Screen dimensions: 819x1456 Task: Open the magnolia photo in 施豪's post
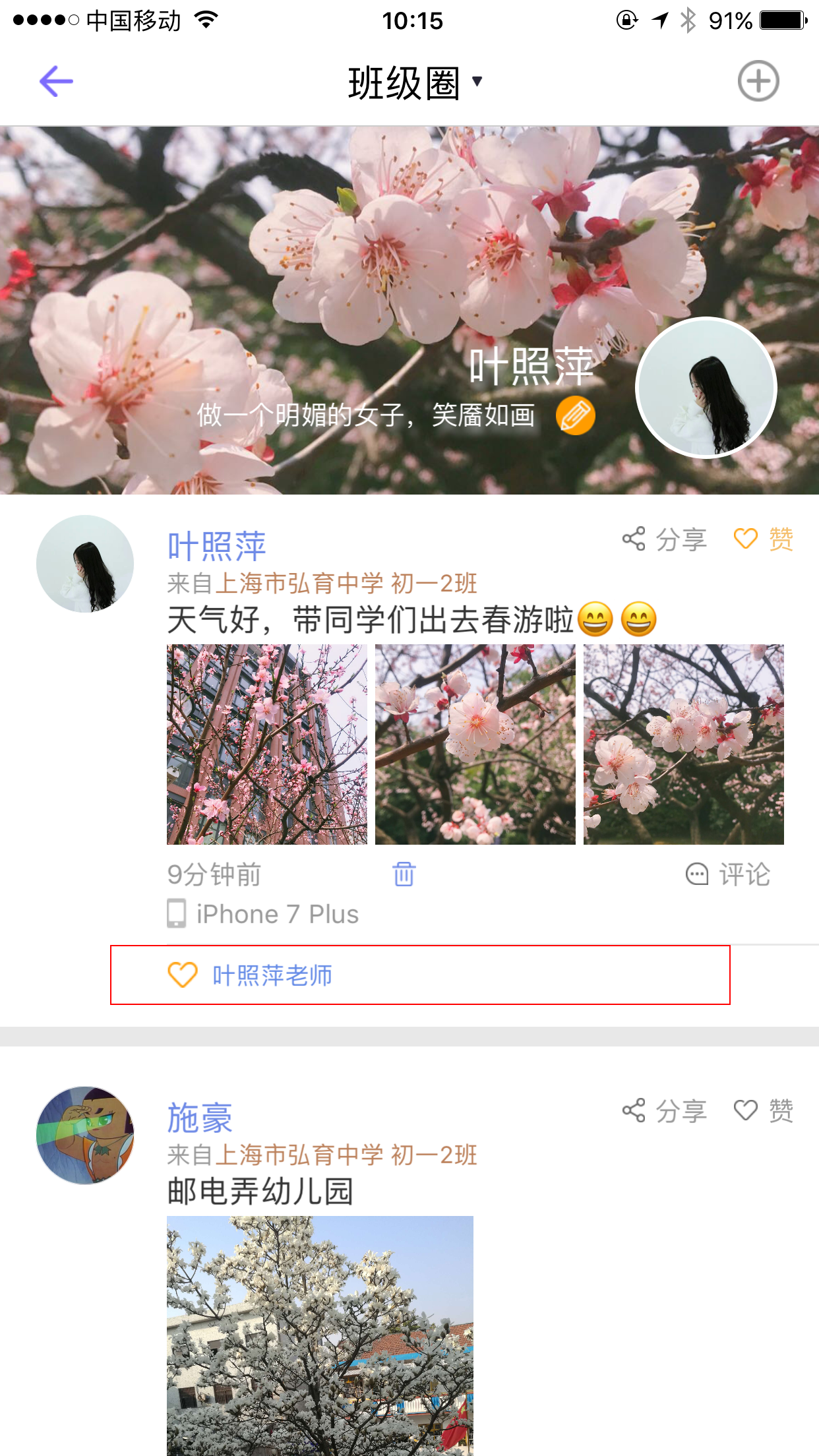click(320, 1335)
